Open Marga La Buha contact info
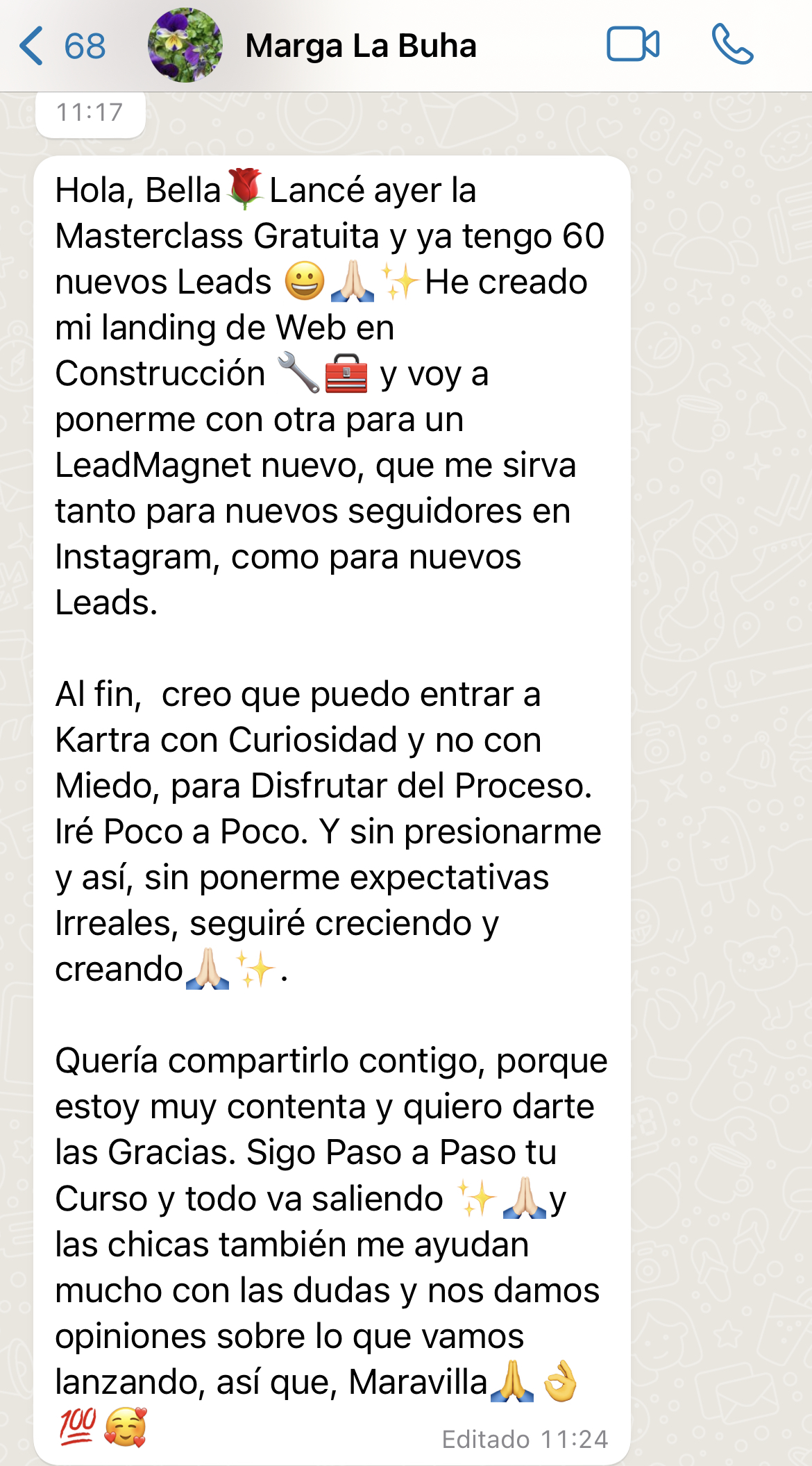The width and height of the screenshot is (812, 1466). pyautogui.click(x=361, y=46)
